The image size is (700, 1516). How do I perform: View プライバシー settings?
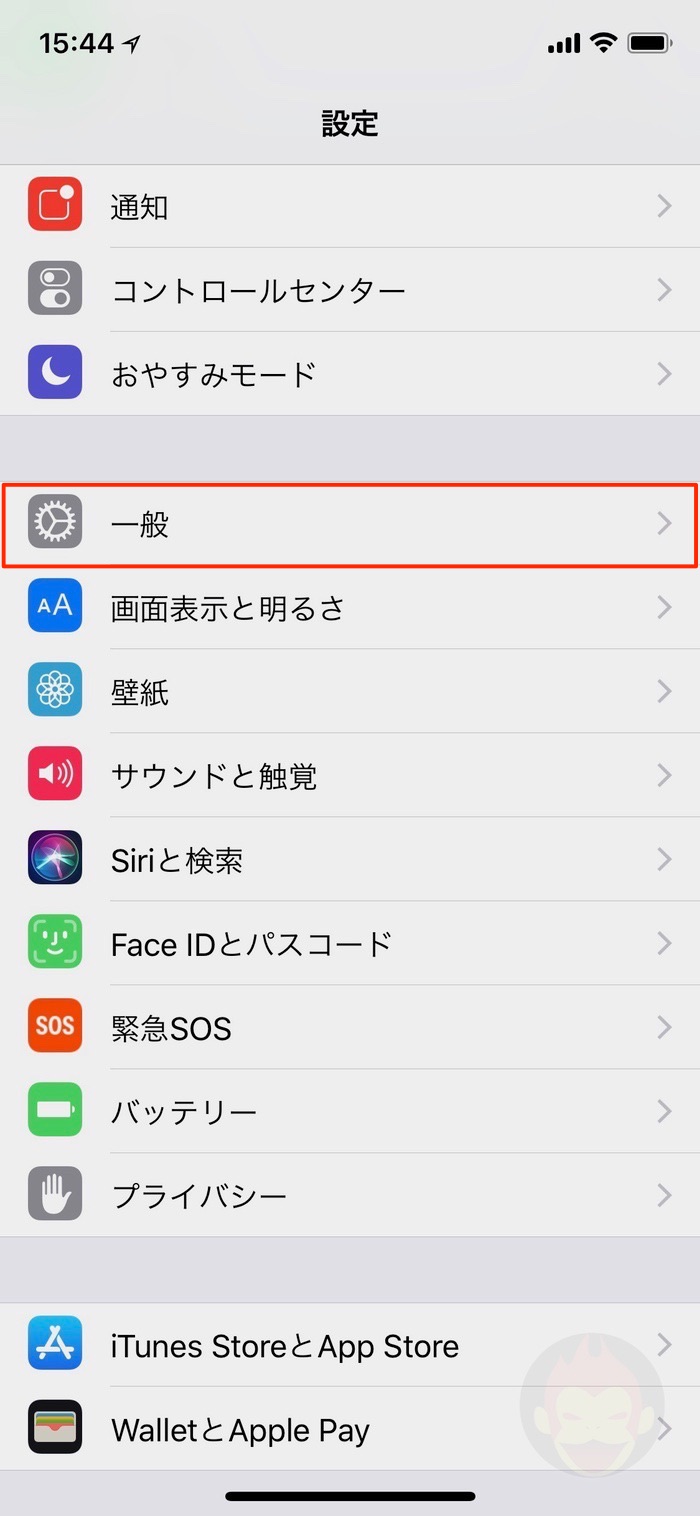(350, 1196)
